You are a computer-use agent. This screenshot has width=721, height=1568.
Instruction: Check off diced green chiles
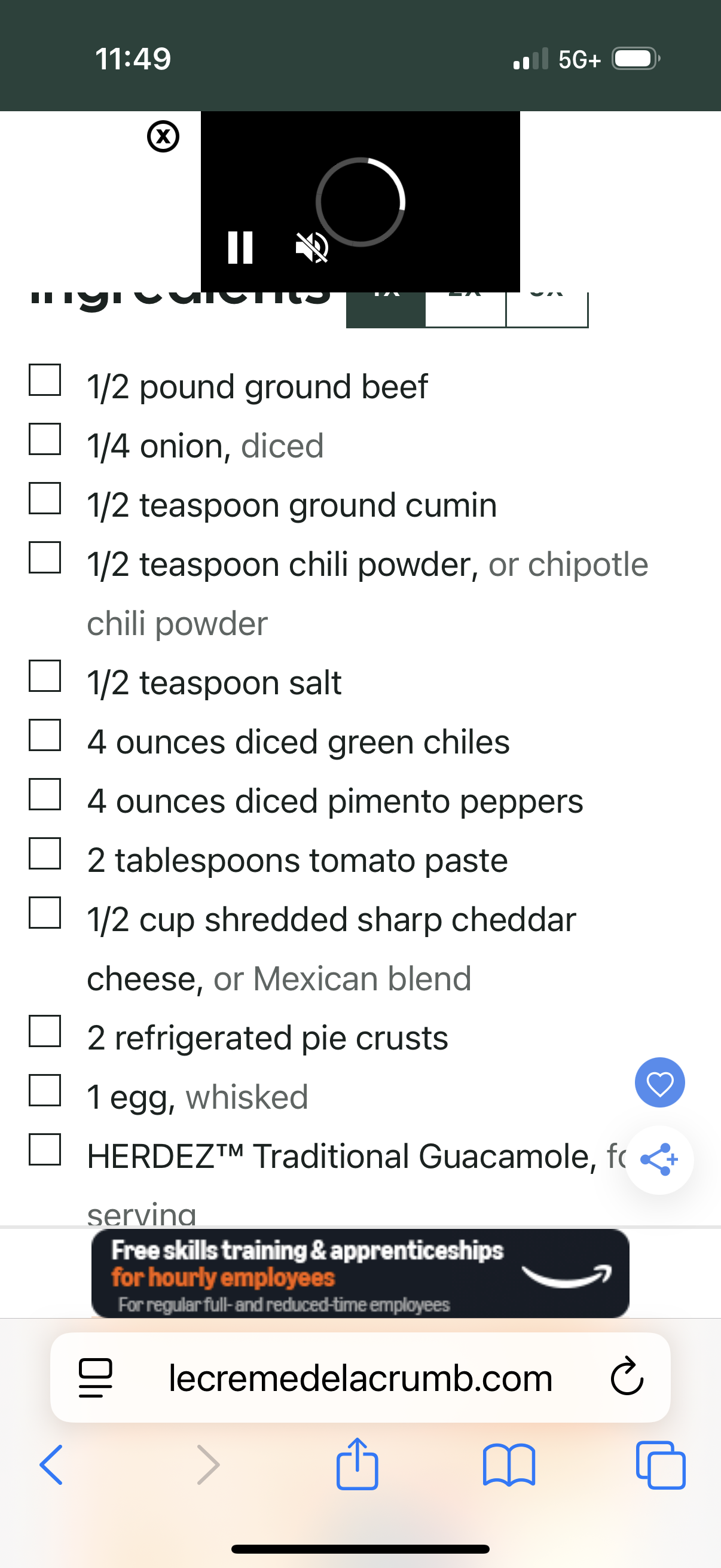tap(45, 735)
